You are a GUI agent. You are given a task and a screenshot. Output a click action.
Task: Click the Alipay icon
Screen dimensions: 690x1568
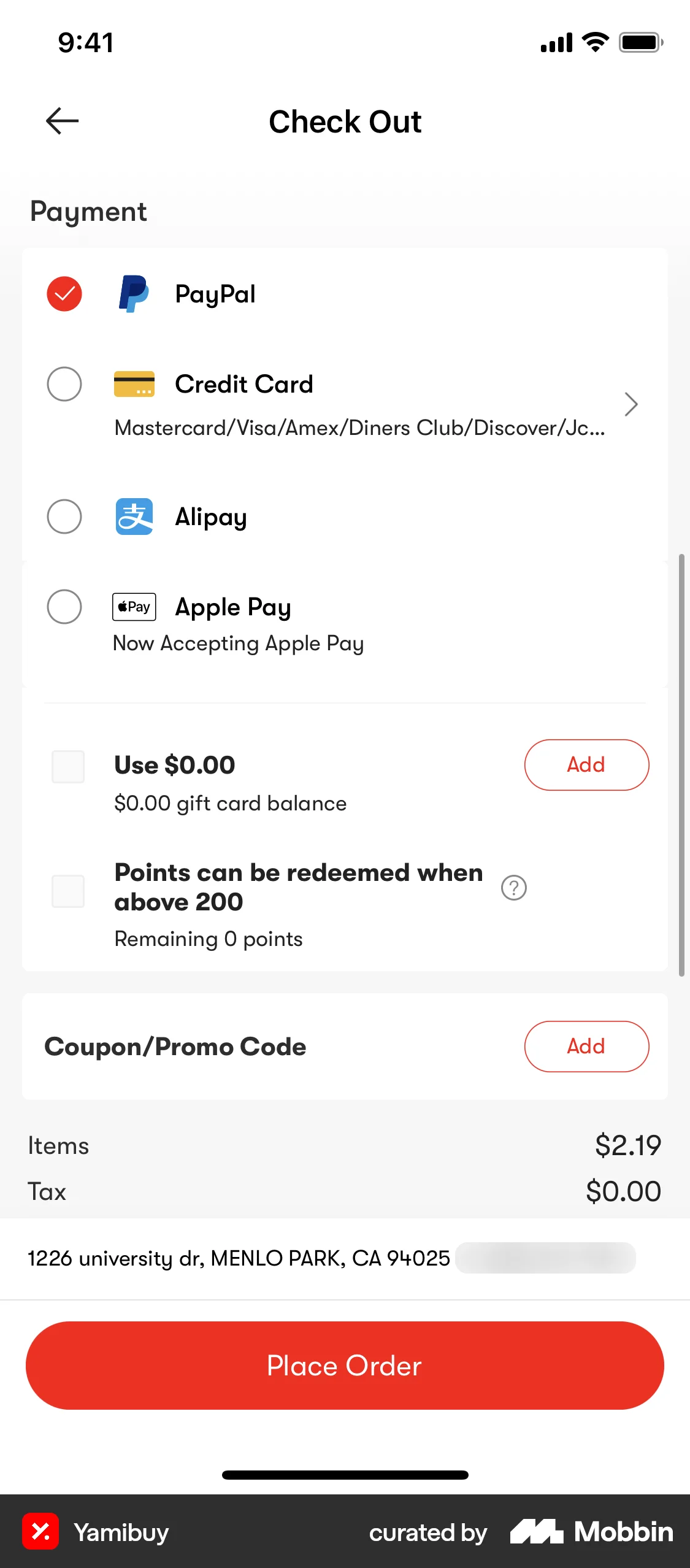(x=134, y=517)
